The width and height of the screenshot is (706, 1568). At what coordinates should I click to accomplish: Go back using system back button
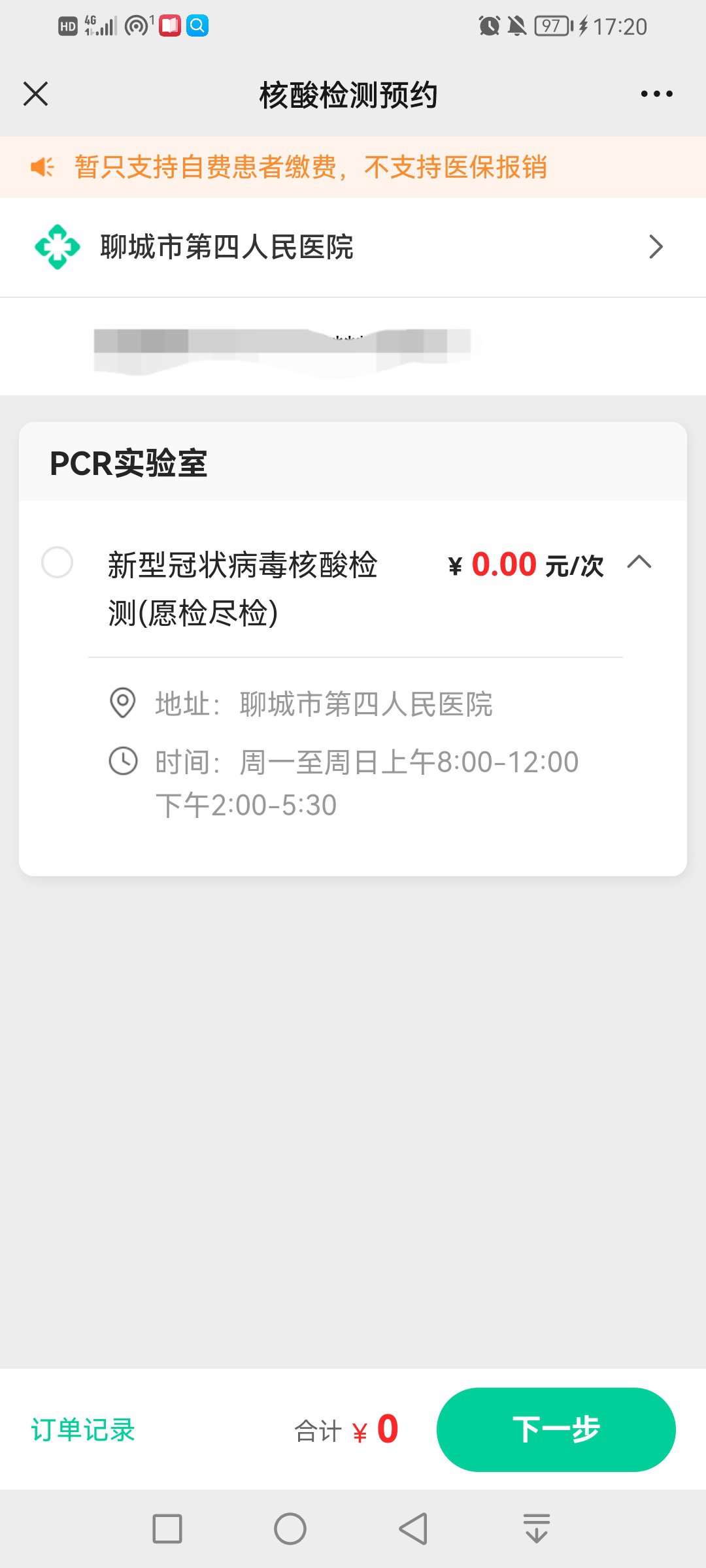[413, 1529]
